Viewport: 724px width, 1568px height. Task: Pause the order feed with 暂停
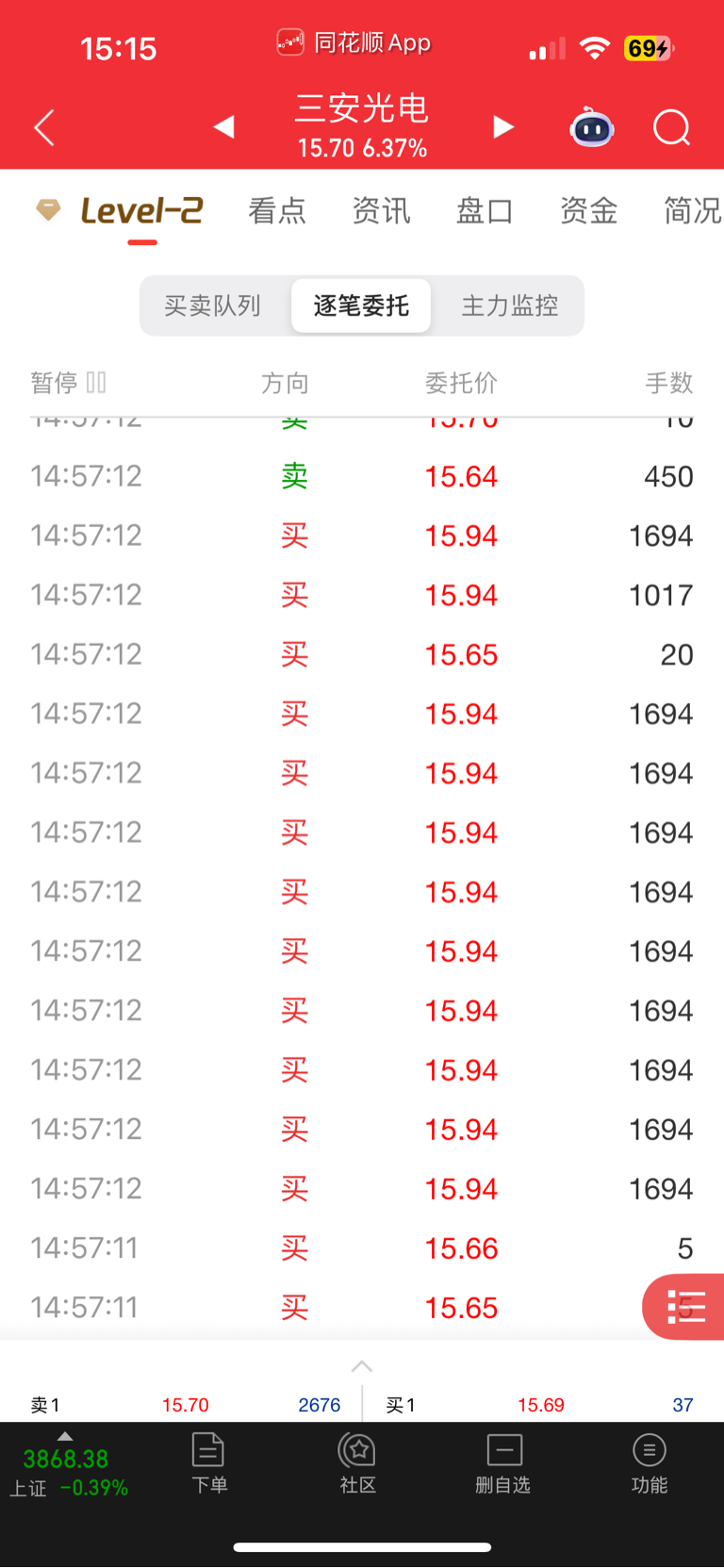click(x=68, y=383)
